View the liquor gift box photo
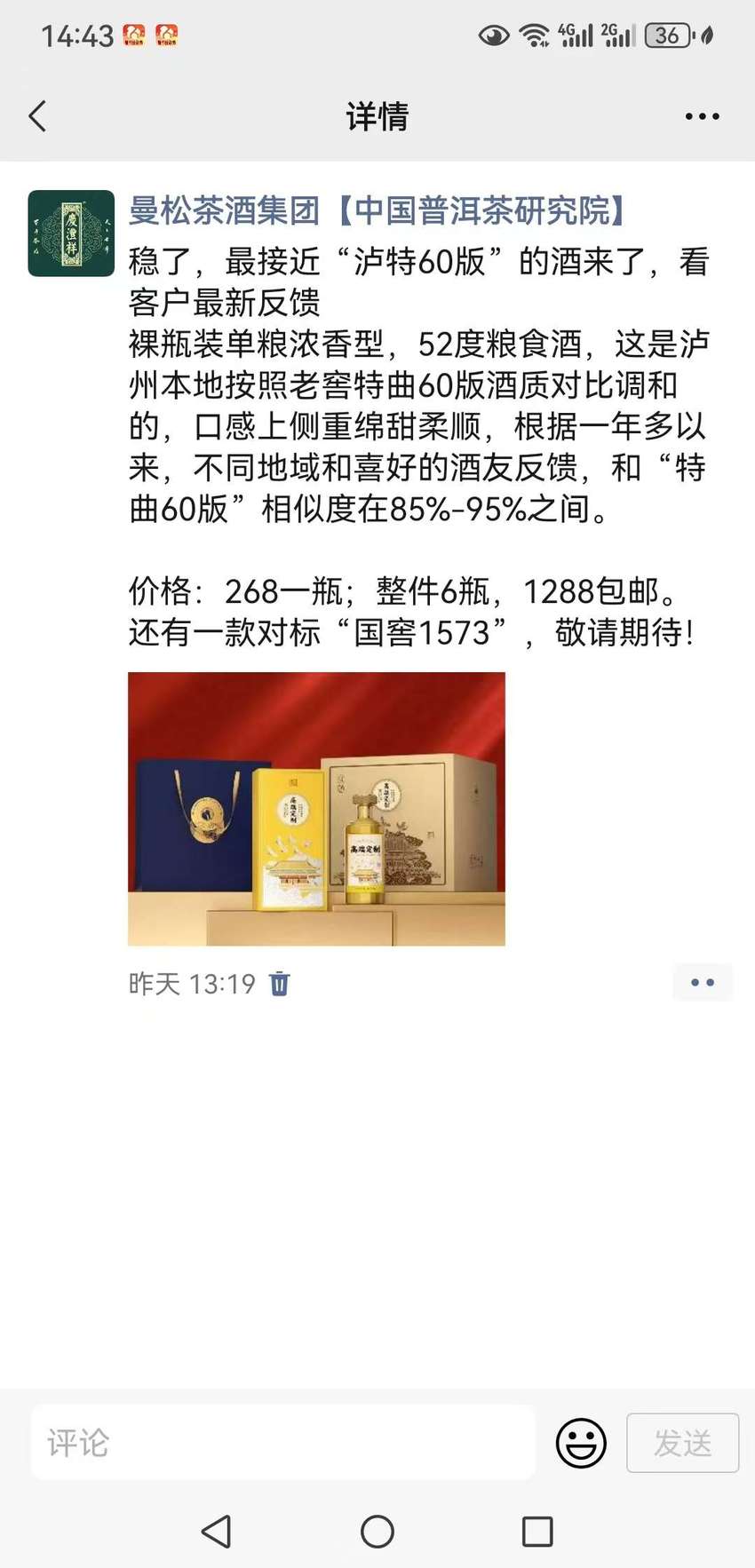Screen dimensions: 755x1568 [x=316, y=809]
